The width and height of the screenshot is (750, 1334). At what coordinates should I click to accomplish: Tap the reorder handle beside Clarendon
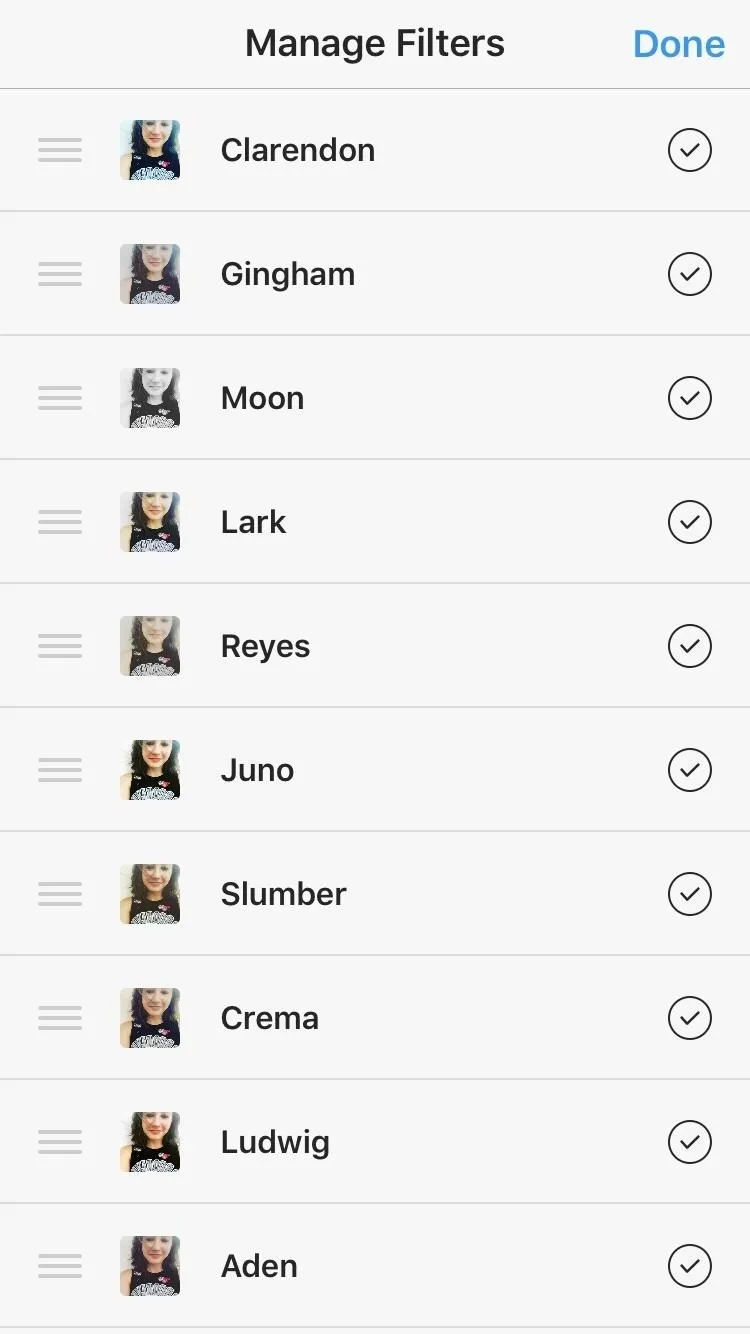pyautogui.click(x=60, y=150)
